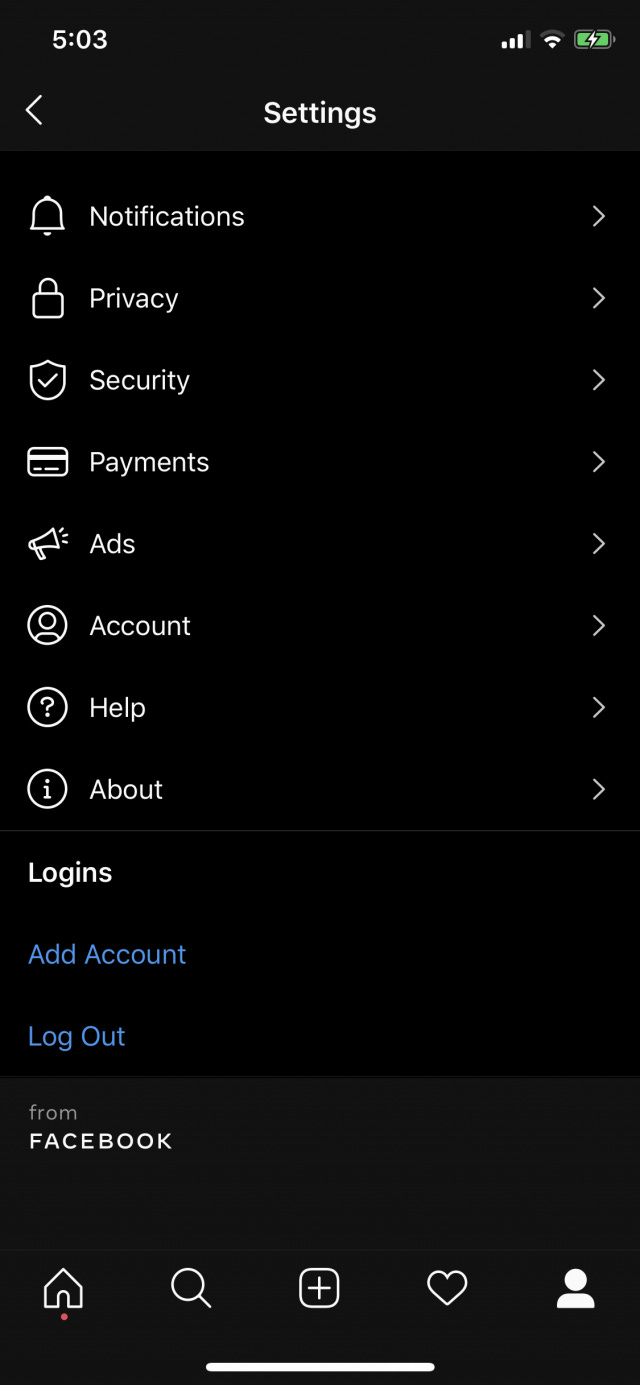Viewport: 640px width, 1385px height.
Task: Open Notifications settings
Action: pos(320,216)
